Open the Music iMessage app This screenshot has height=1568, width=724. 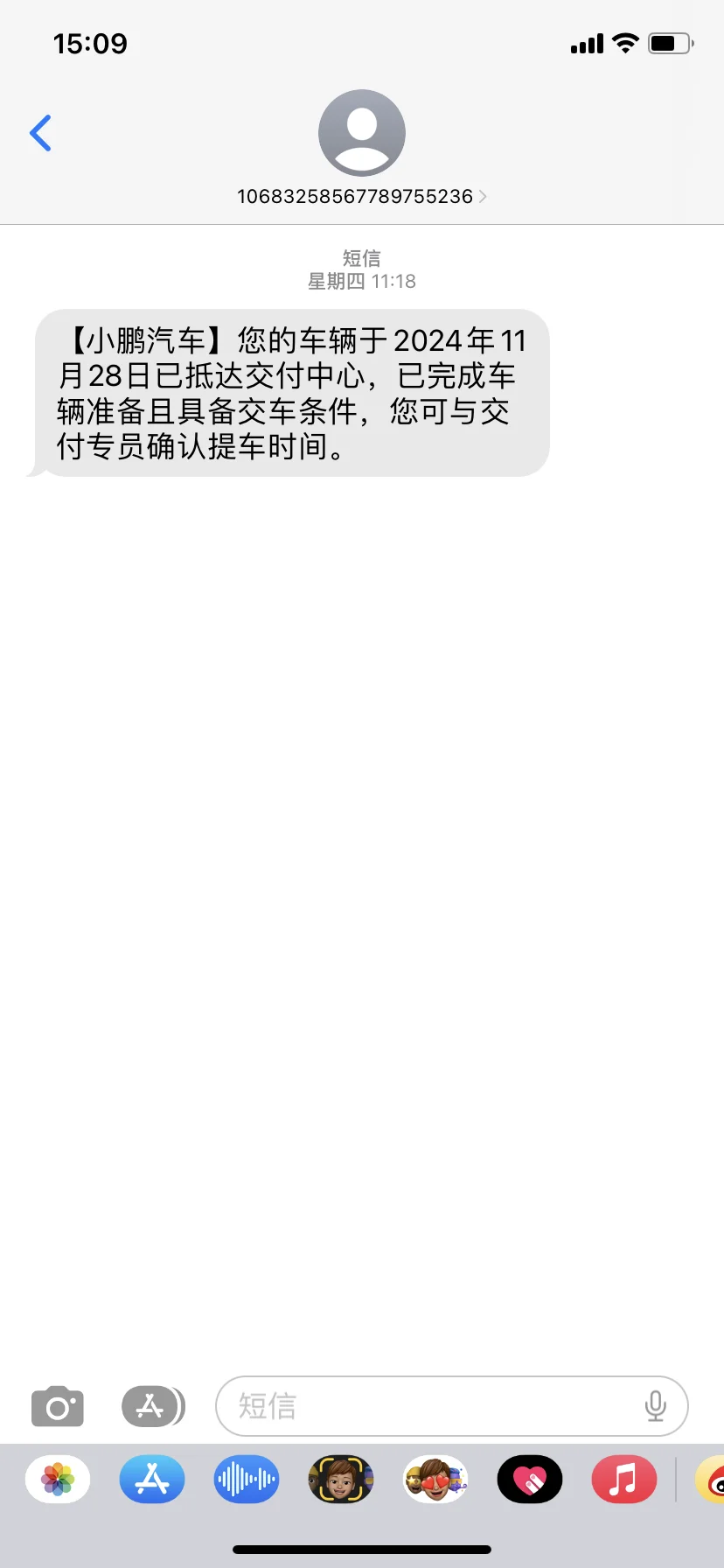(624, 1480)
